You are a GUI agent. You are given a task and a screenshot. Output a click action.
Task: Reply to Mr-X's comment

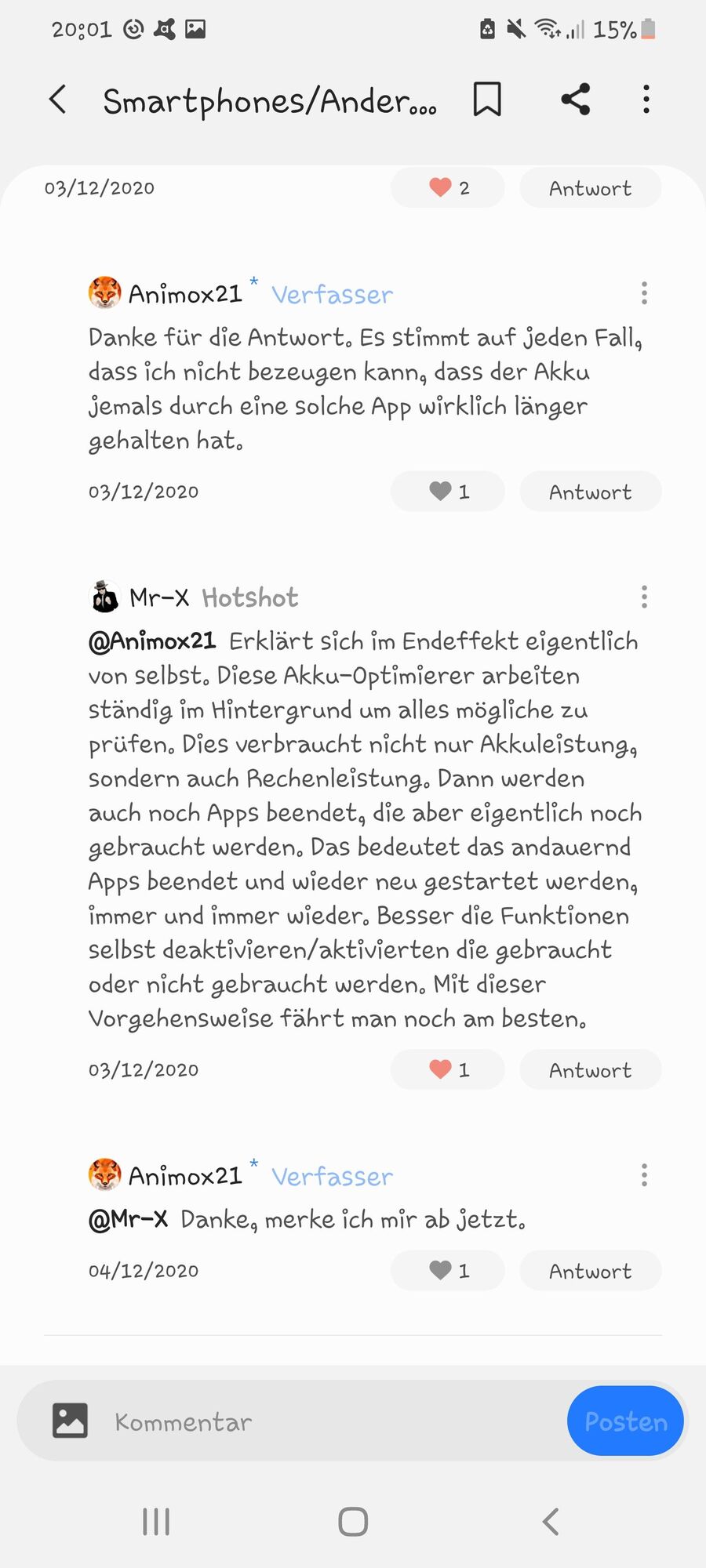click(x=590, y=1069)
